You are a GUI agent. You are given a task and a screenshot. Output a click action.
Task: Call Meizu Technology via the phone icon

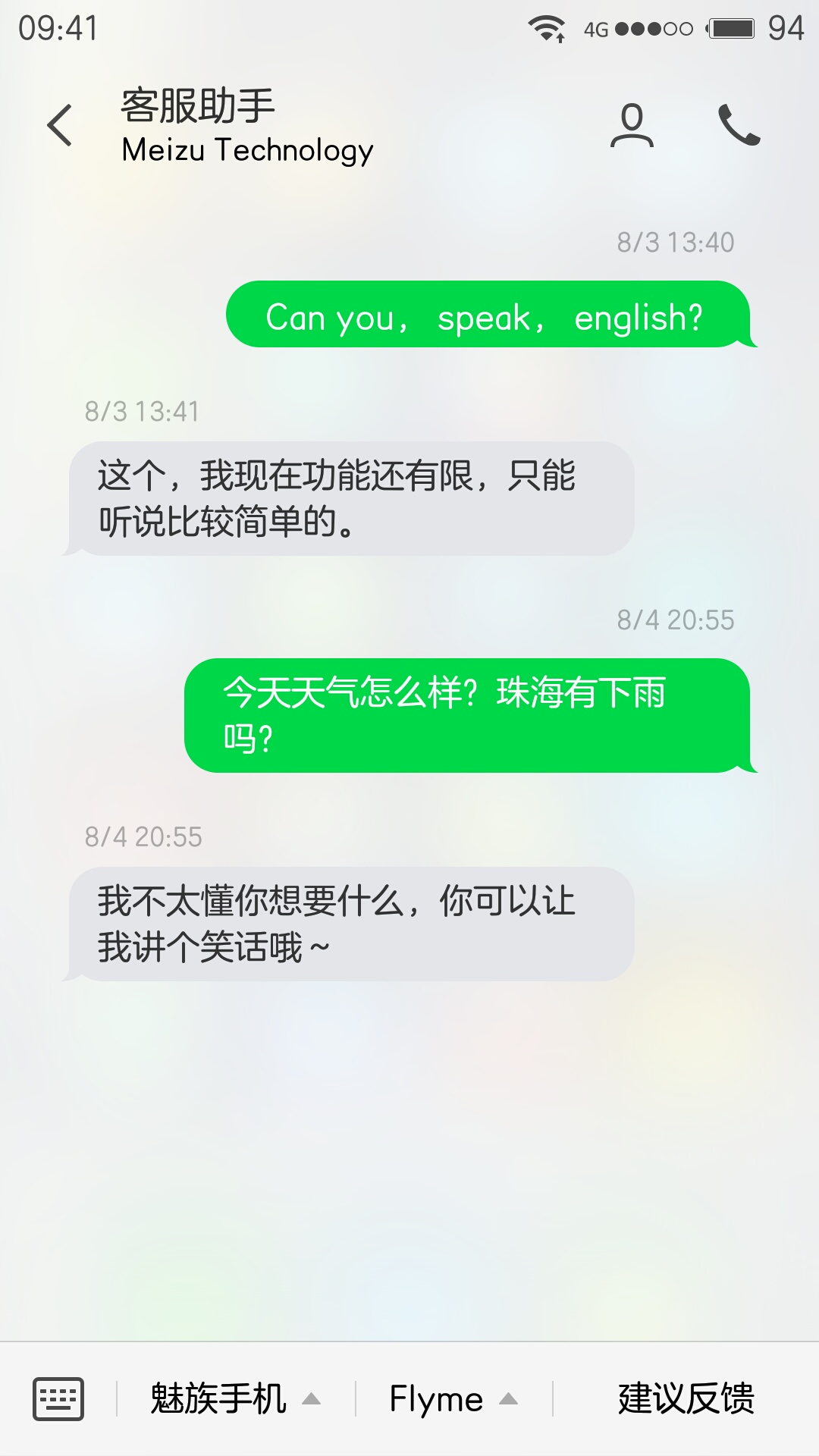pyautogui.click(x=739, y=125)
